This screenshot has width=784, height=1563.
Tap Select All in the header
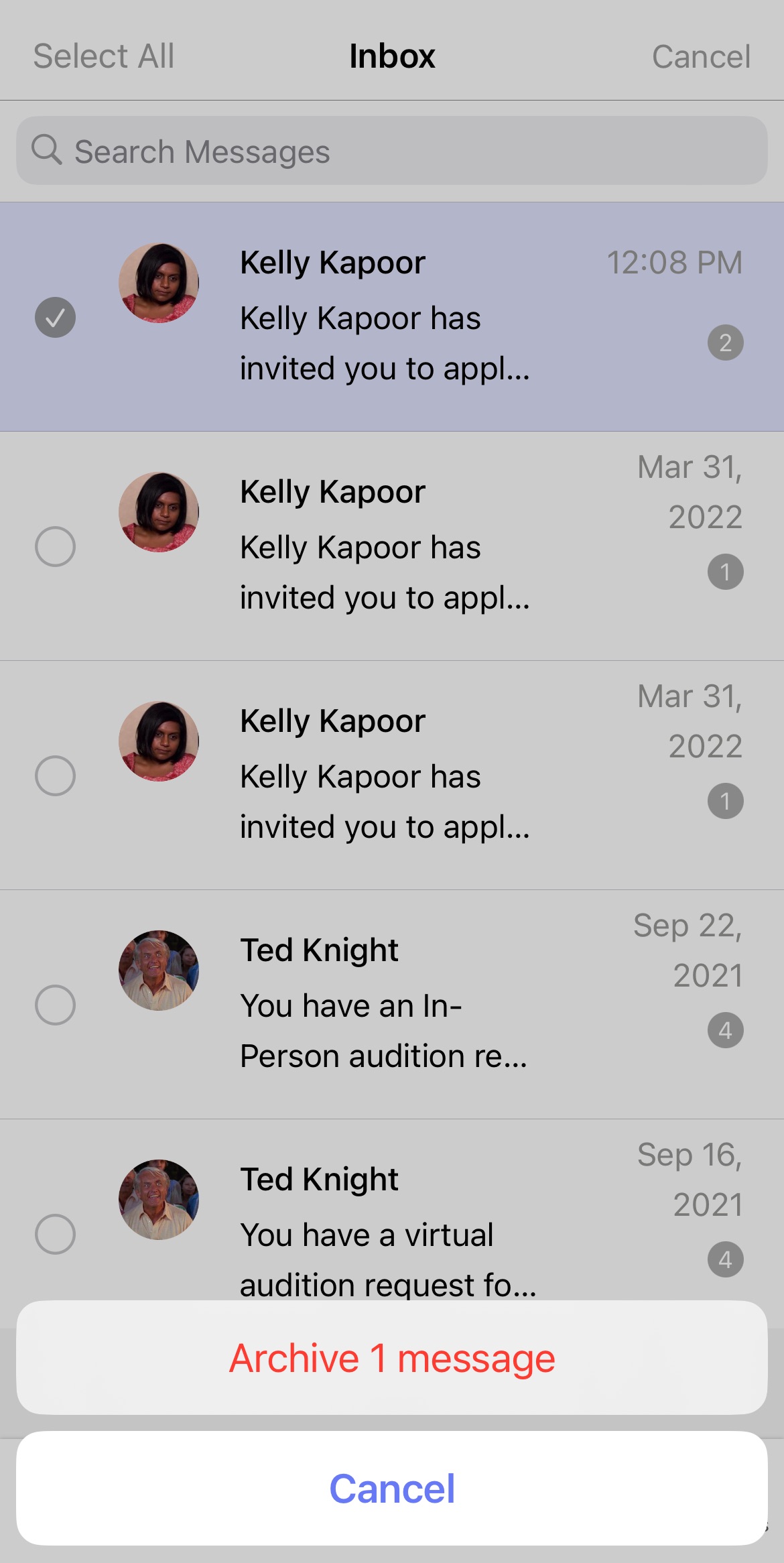click(104, 56)
